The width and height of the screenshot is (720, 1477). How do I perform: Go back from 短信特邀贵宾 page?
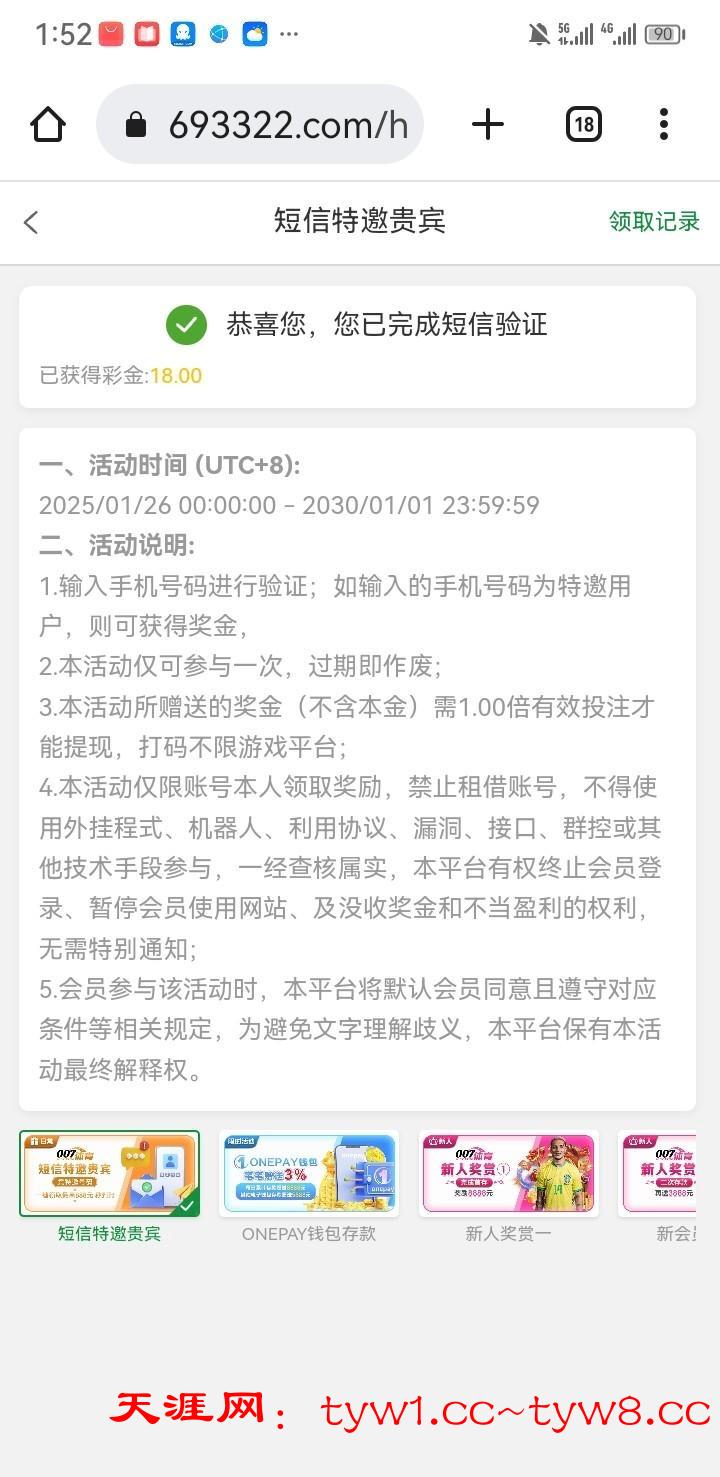tap(31, 222)
